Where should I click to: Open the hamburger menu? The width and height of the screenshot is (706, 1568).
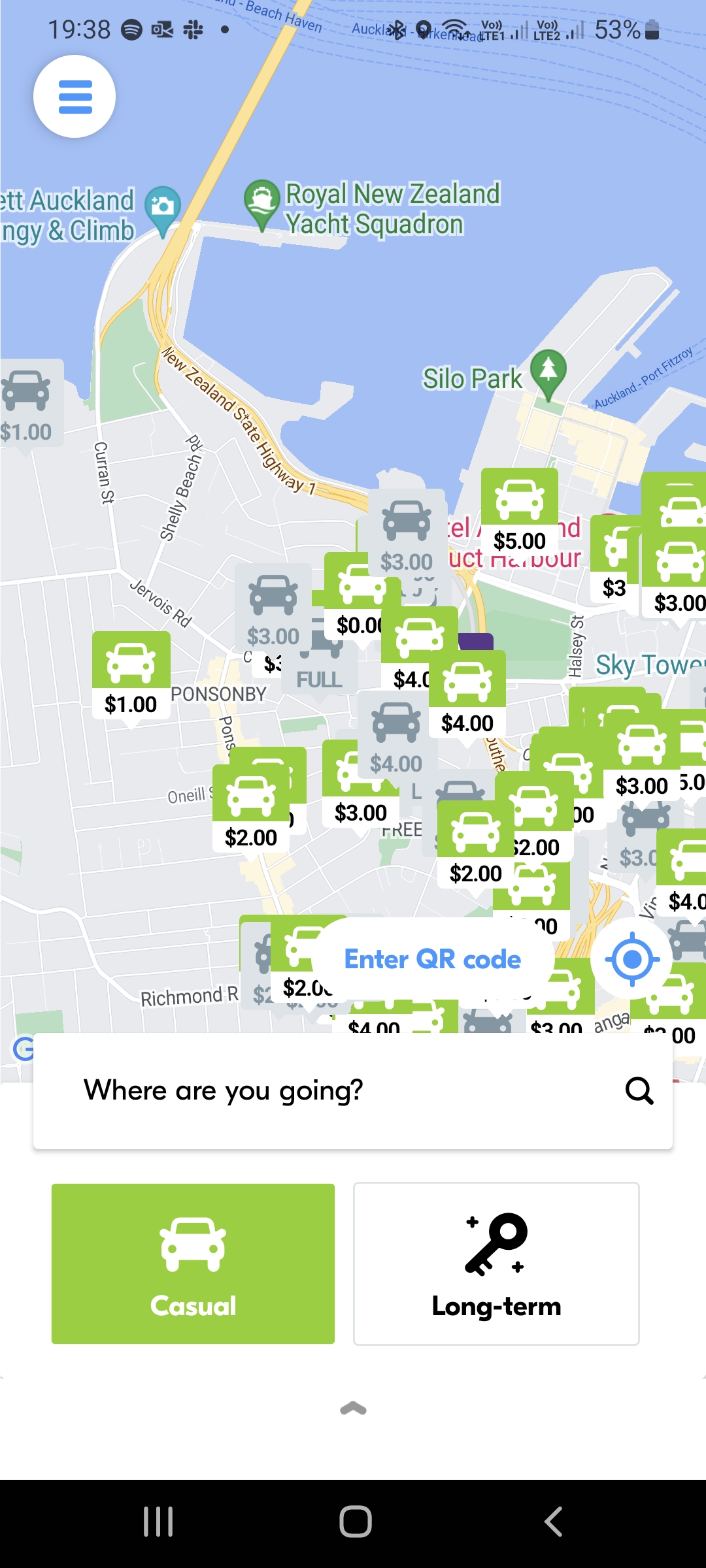coord(75,97)
